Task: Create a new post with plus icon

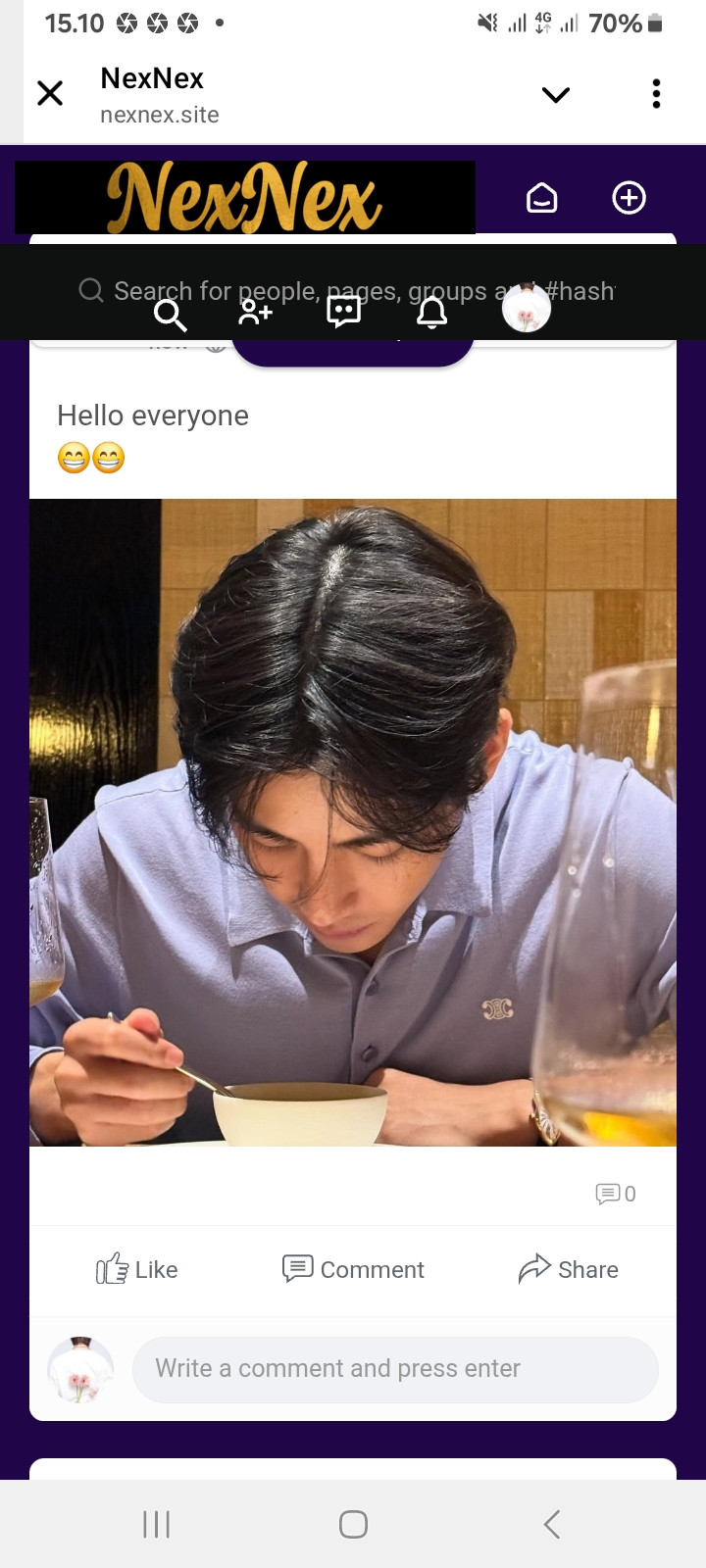Action: [x=629, y=198]
